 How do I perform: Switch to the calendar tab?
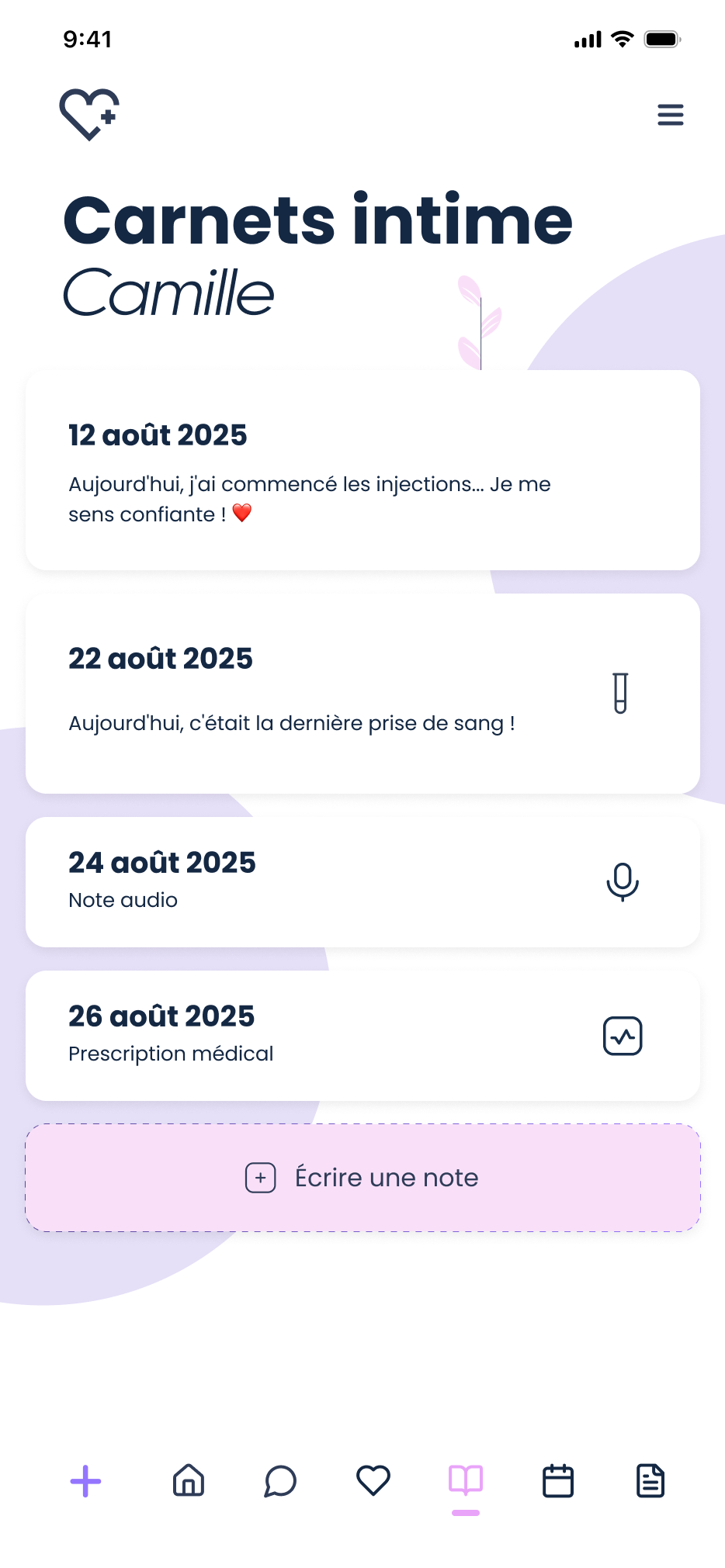558,1481
